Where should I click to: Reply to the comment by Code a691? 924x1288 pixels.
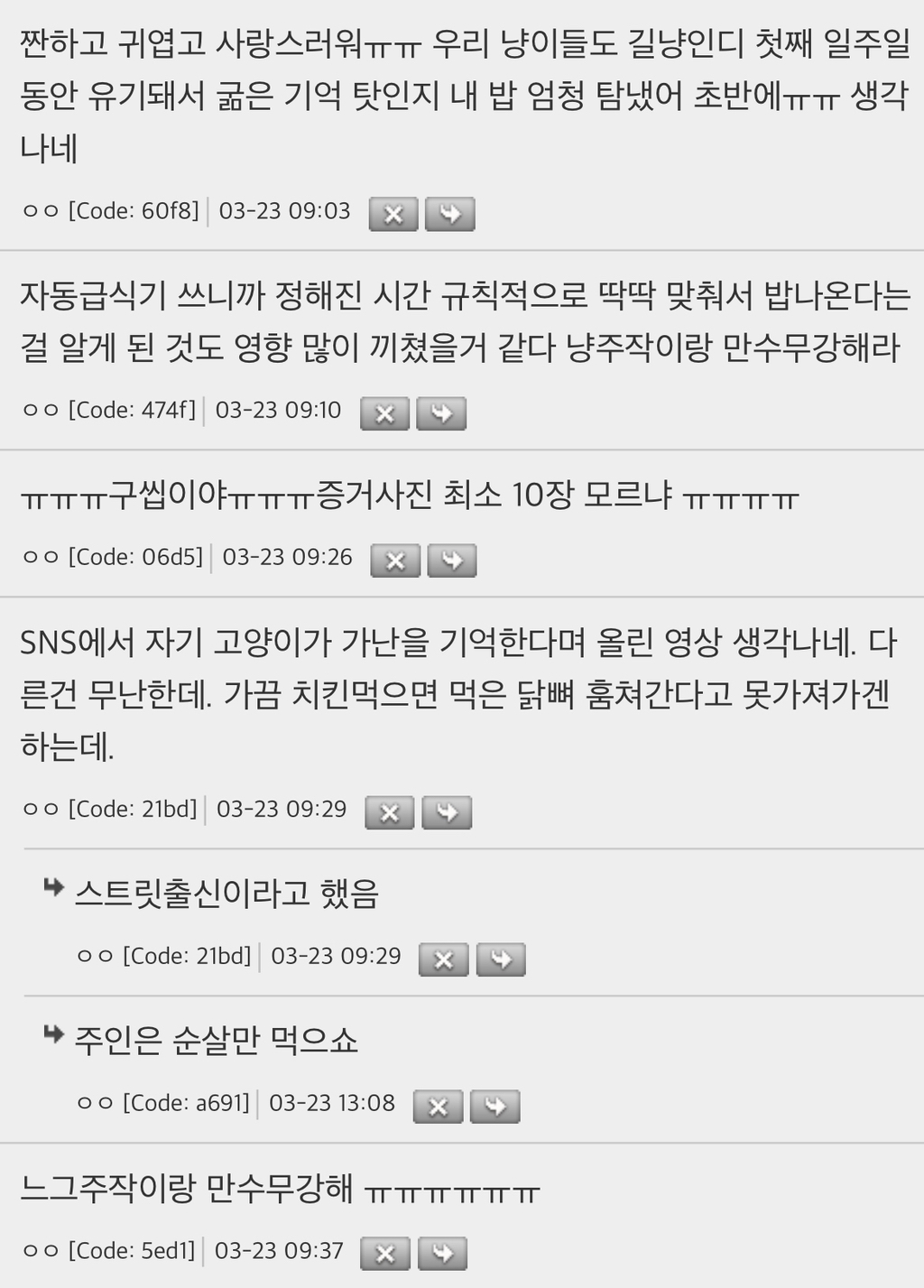(x=494, y=1107)
